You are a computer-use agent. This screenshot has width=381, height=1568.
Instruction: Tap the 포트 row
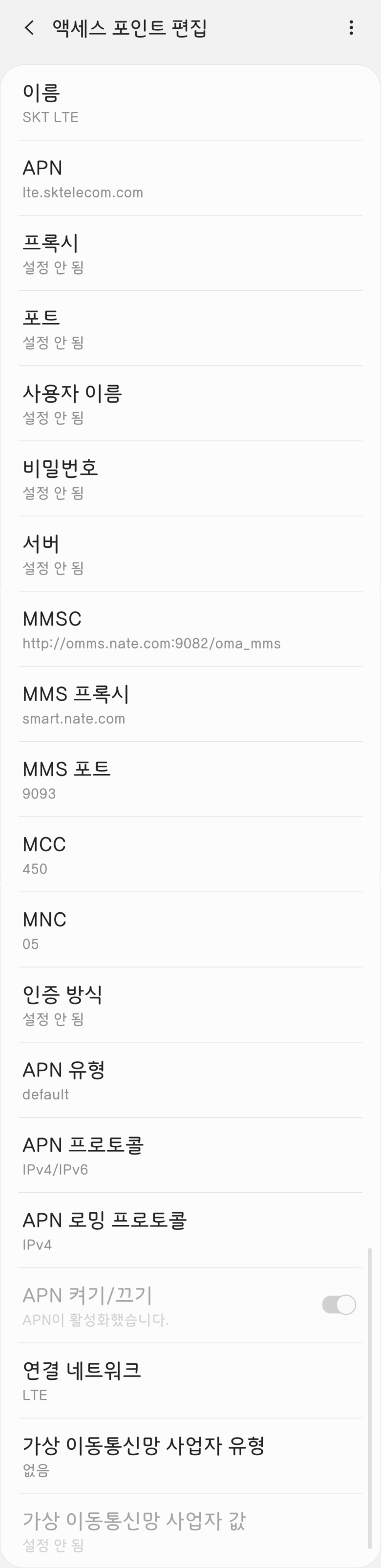(190, 329)
